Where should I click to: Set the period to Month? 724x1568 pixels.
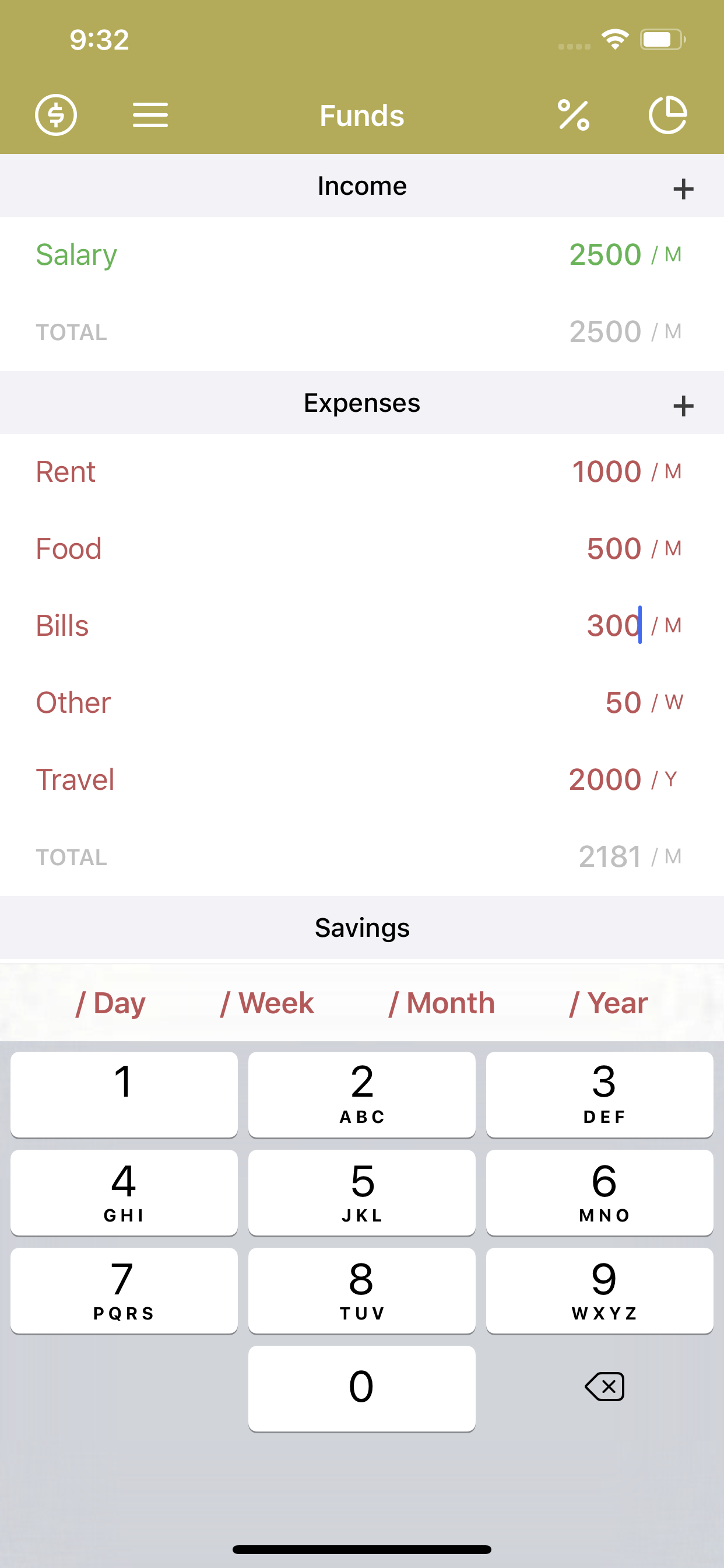442,1003
